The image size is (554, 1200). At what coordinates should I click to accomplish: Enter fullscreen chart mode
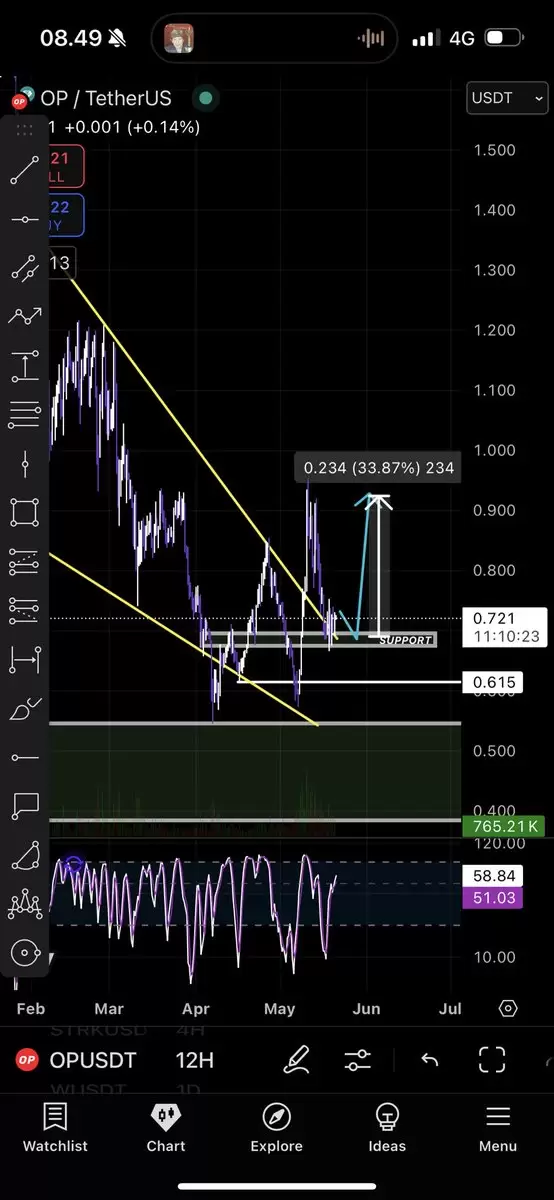(x=492, y=1060)
